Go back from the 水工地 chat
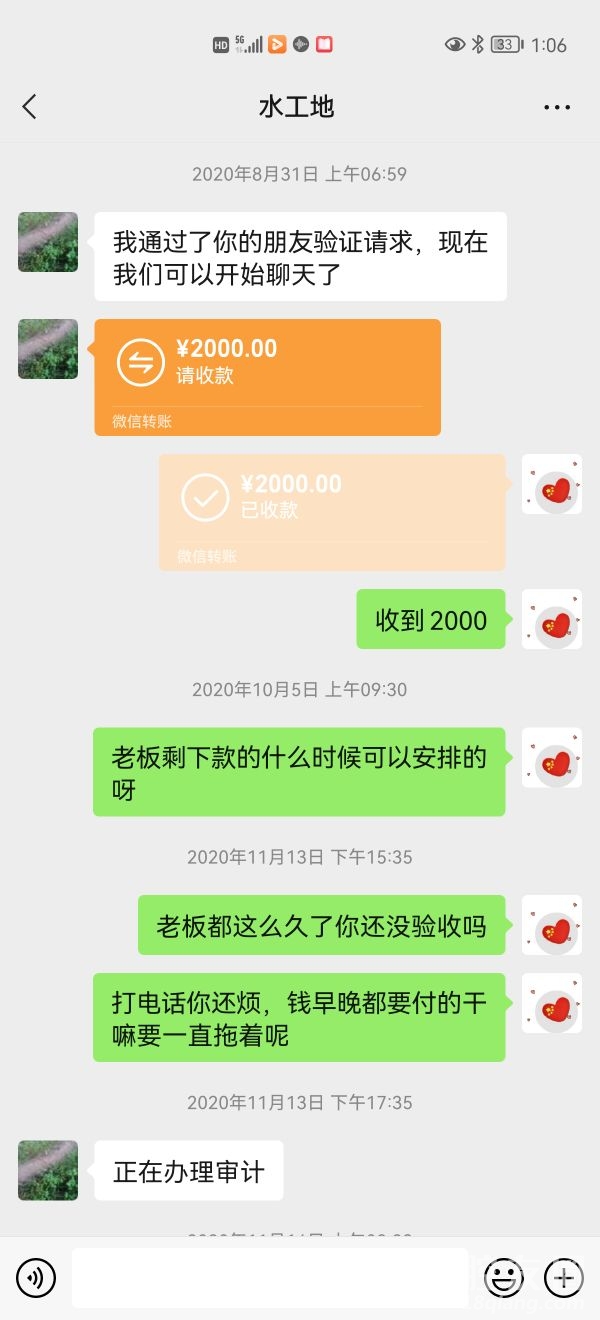 [30, 107]
